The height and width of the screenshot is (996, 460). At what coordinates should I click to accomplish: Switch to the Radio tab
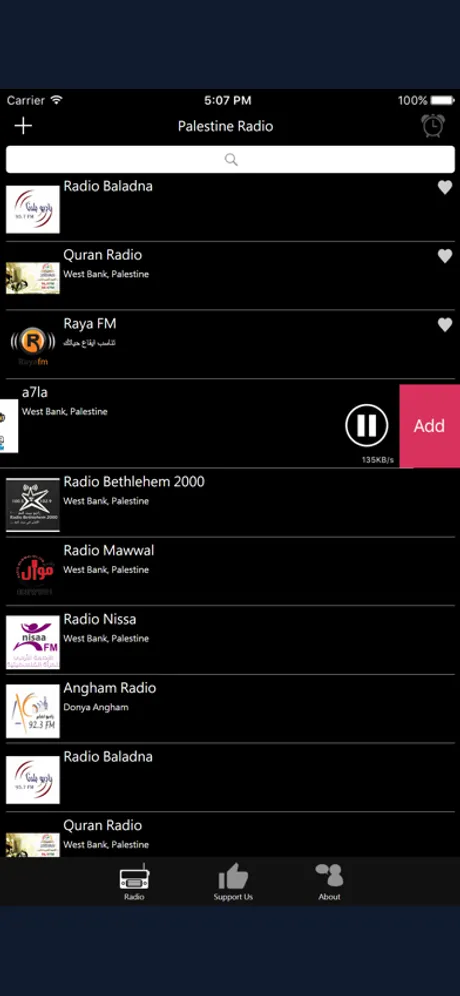point(134,882)
